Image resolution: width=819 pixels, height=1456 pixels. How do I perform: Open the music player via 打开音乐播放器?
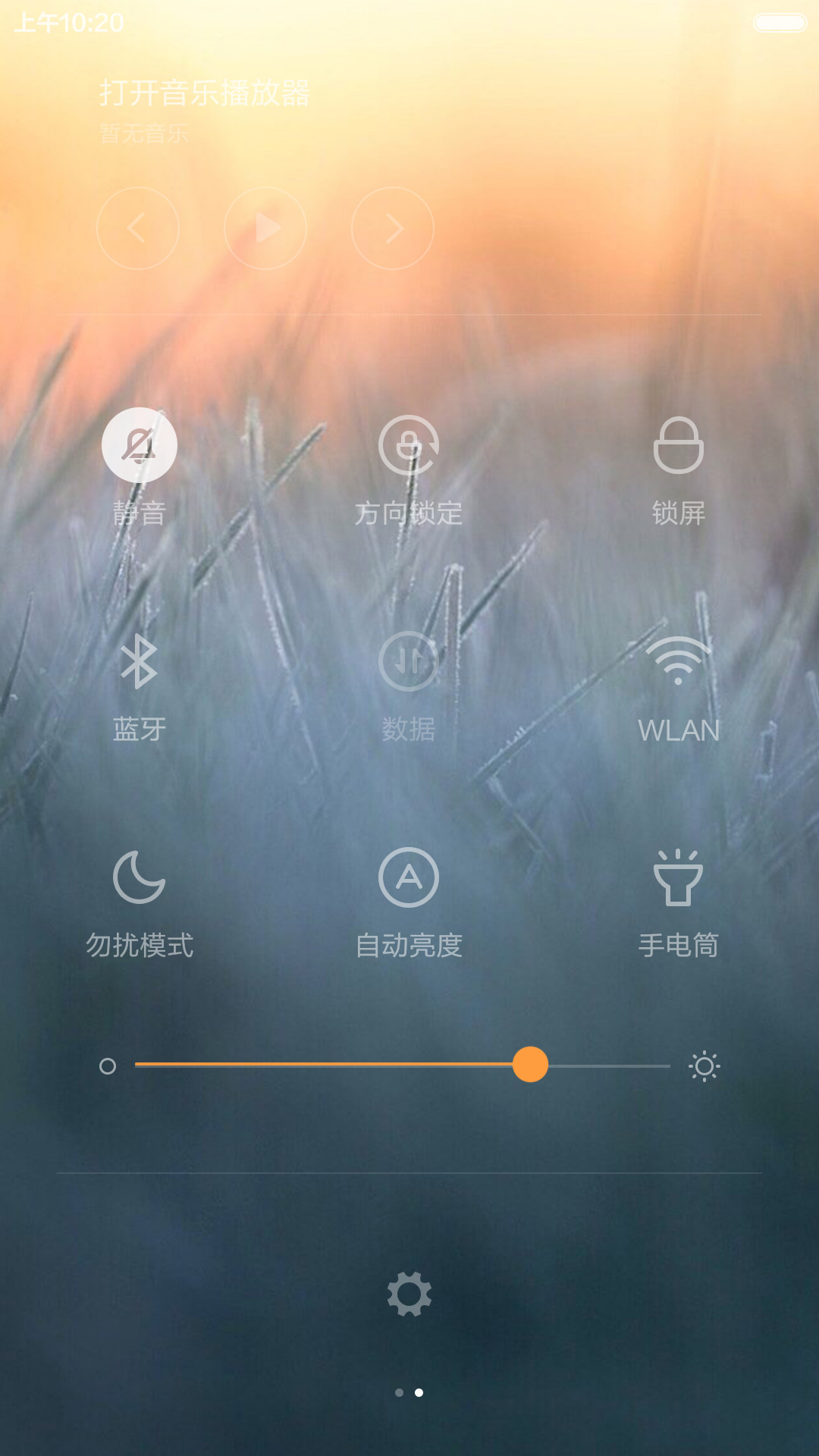pos(205,93)
